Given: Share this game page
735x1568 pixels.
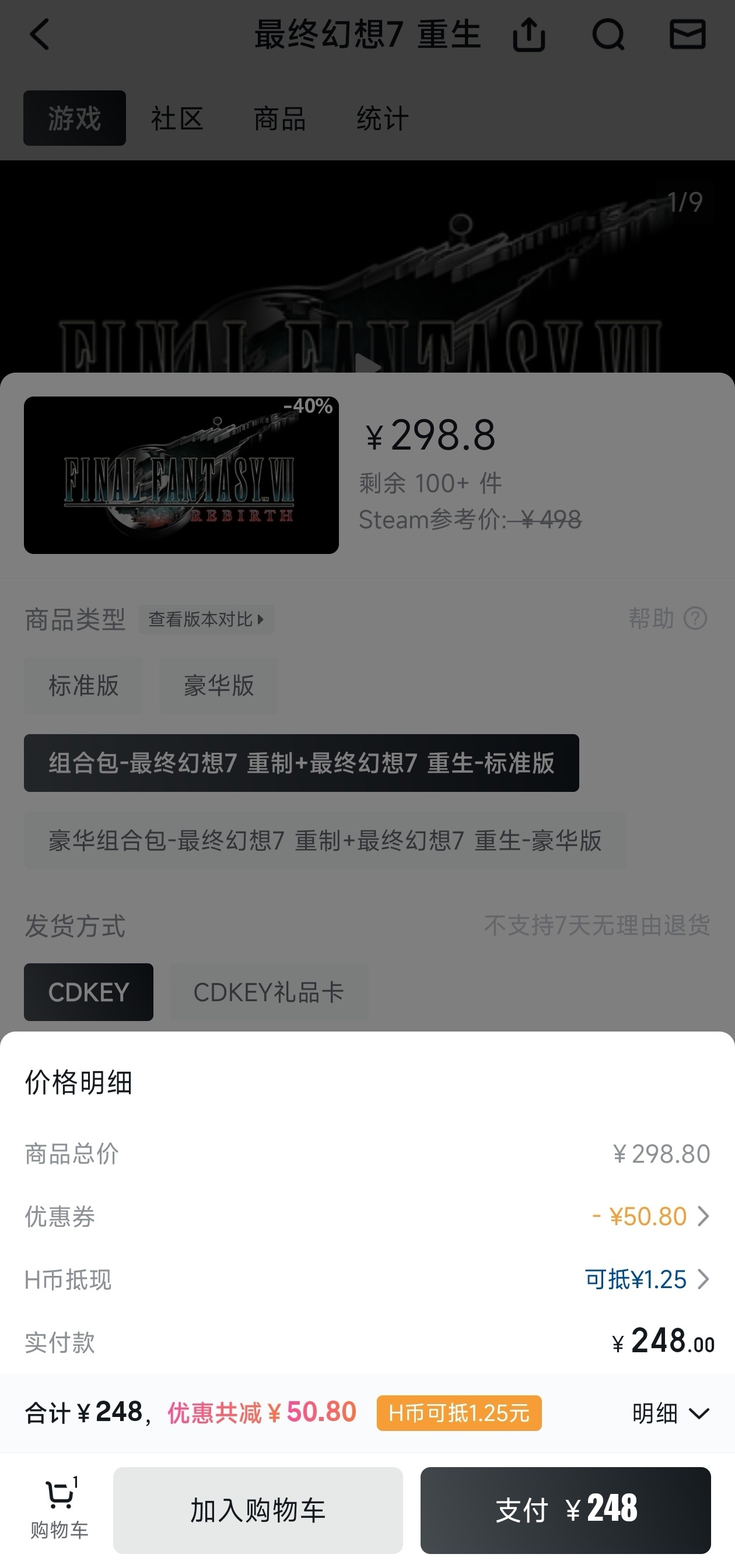Looking at the screenshot, I should pos(528,35).
